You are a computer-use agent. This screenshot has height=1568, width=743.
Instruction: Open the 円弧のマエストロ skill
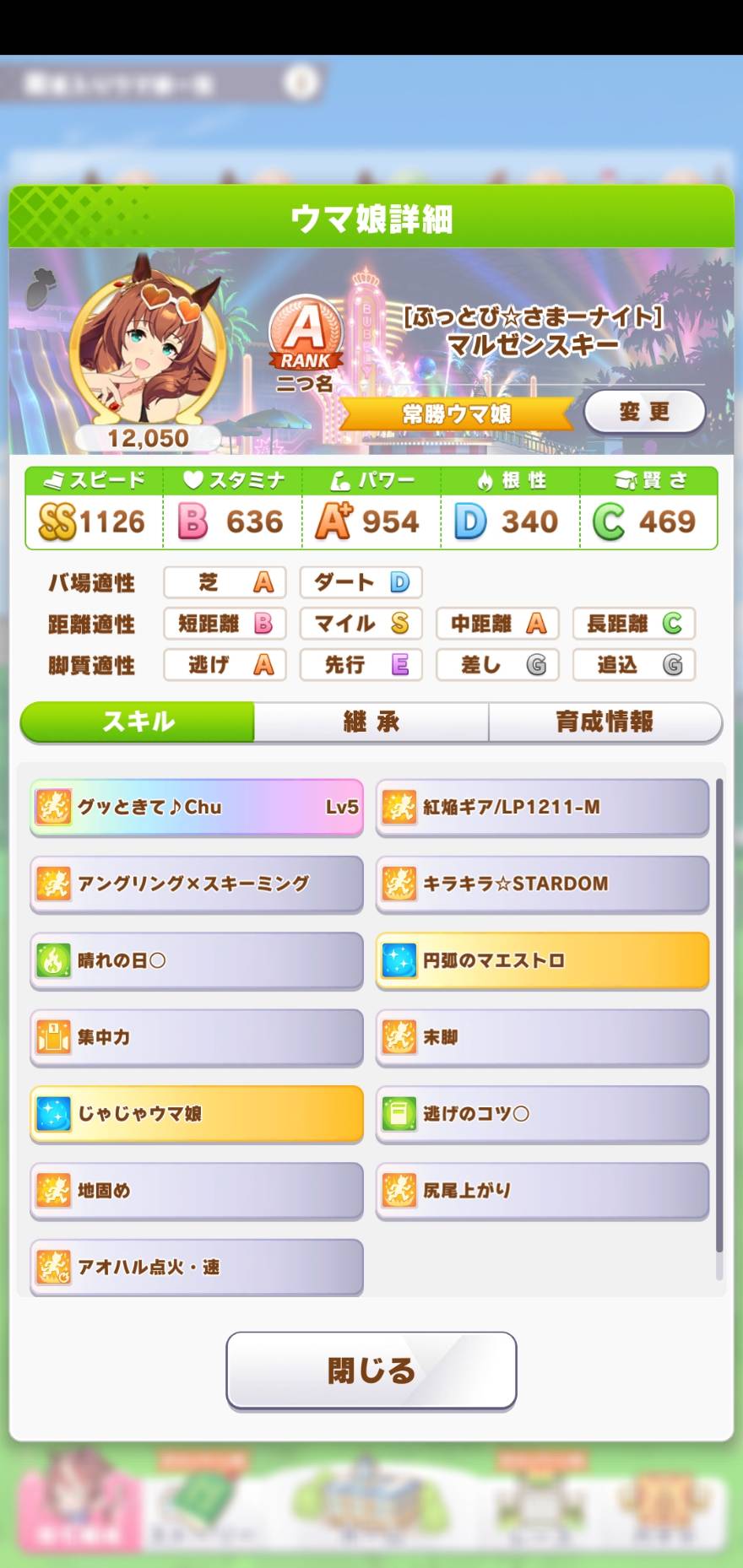[x=542, y=960]
